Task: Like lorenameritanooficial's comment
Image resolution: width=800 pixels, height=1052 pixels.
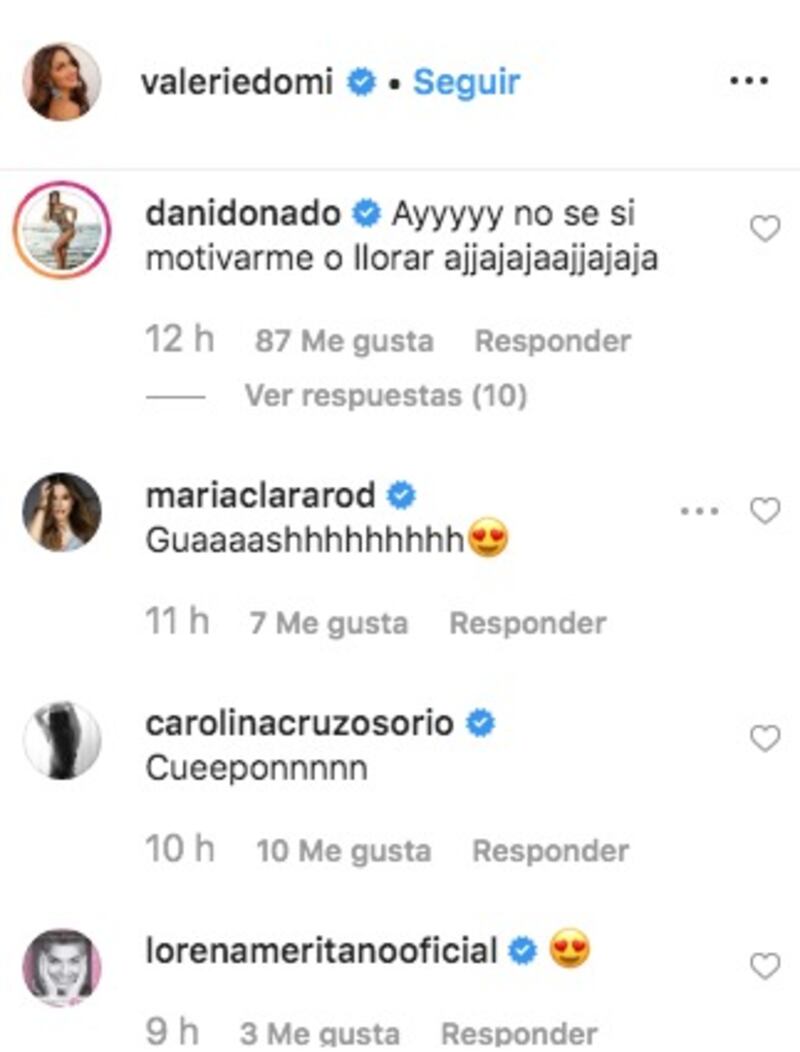Action: (x=765, y=966)
